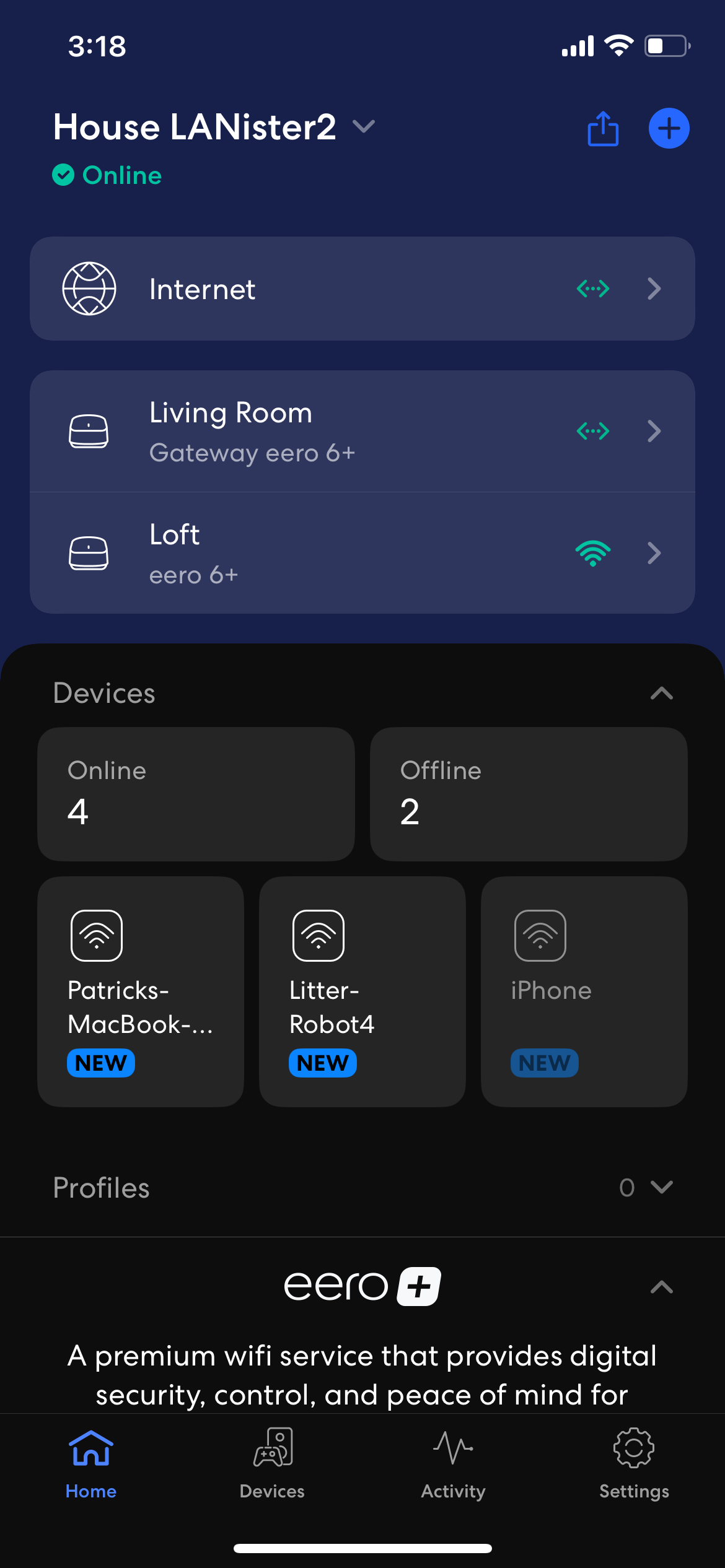View the 2 offline devices
The image size is (725, 1568).
pos(528,794)
